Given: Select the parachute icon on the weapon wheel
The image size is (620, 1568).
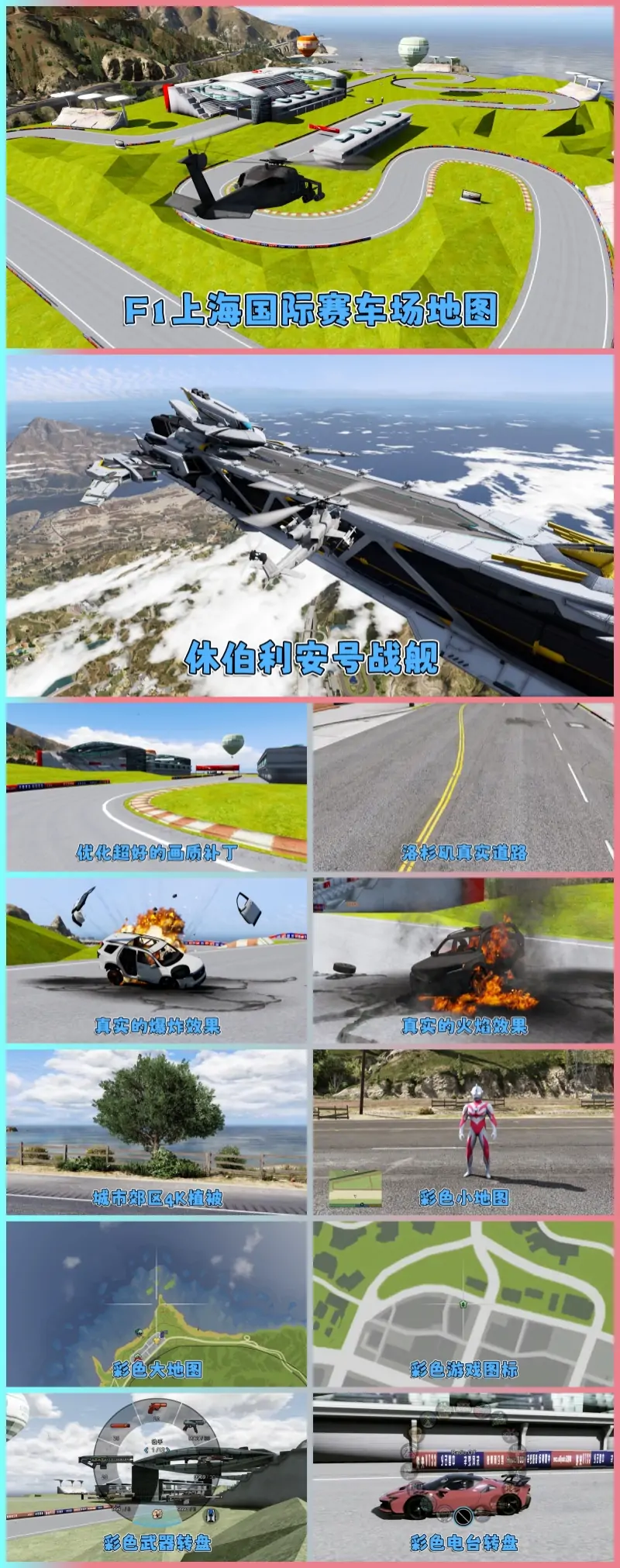Looking at the screenshot, I should tap(211, 1515).
